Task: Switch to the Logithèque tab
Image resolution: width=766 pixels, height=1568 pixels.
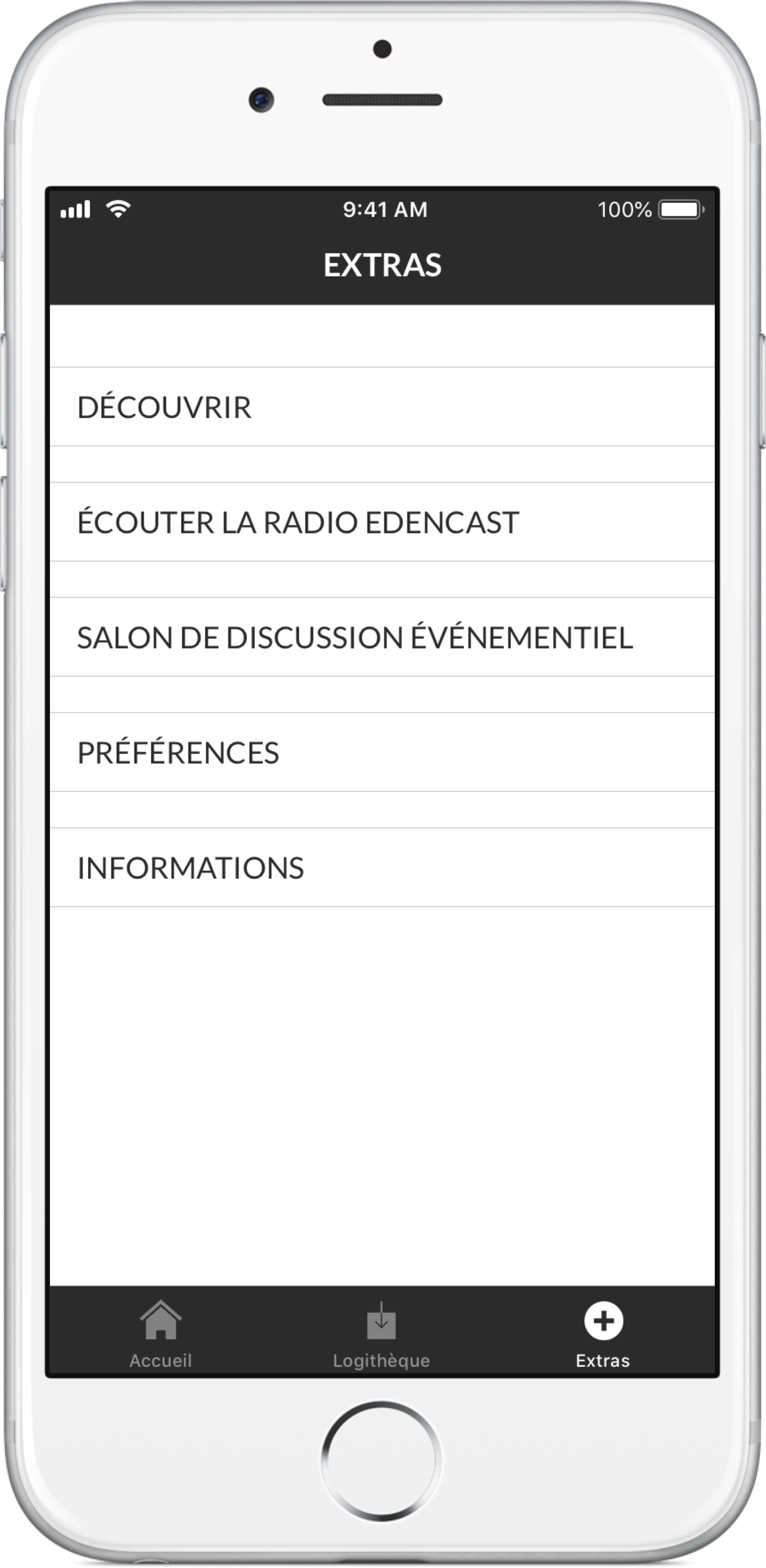Action: pos(381,1333)
